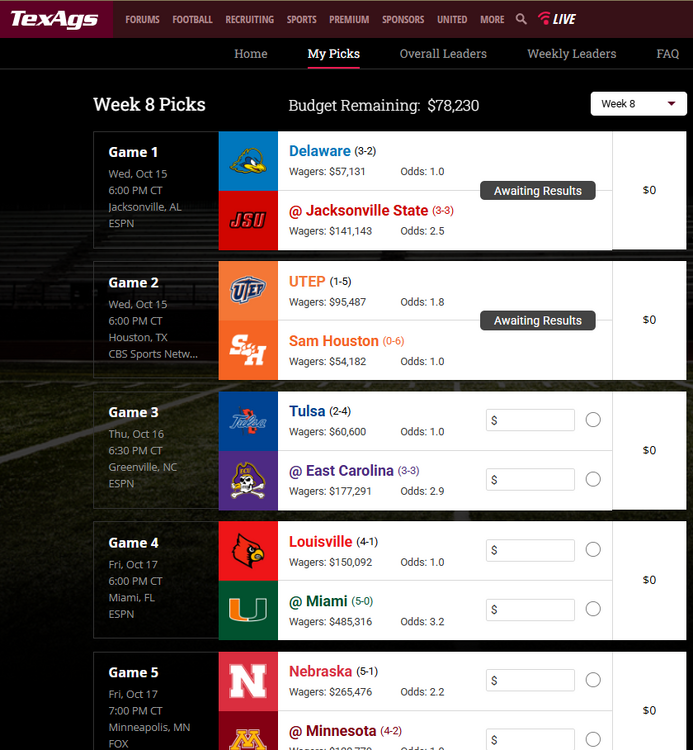
Task: Choose Nebraska using its radio button
Action: pyautogui.click(x=593, y=680)
